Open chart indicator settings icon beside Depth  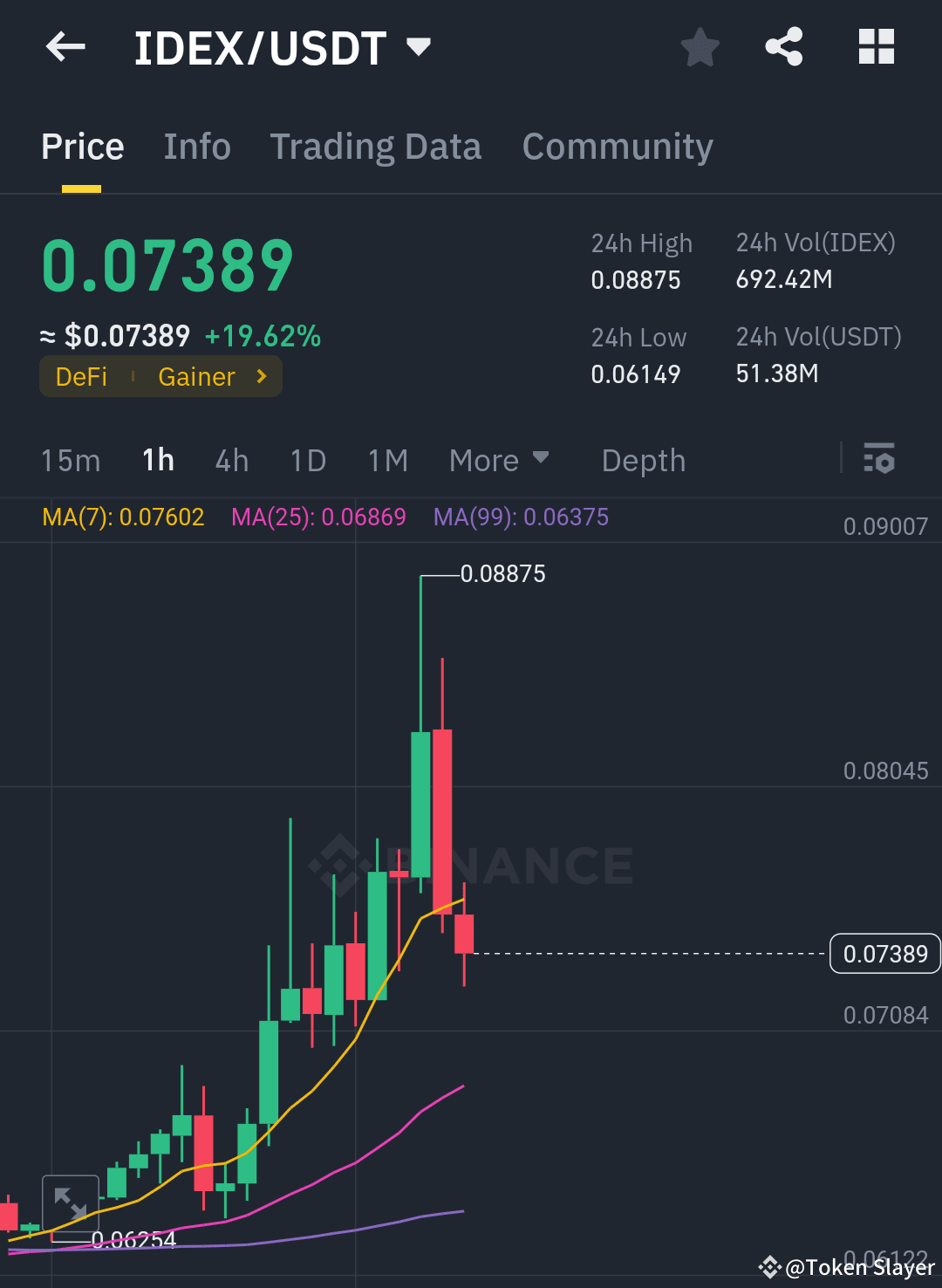point(879,460)
